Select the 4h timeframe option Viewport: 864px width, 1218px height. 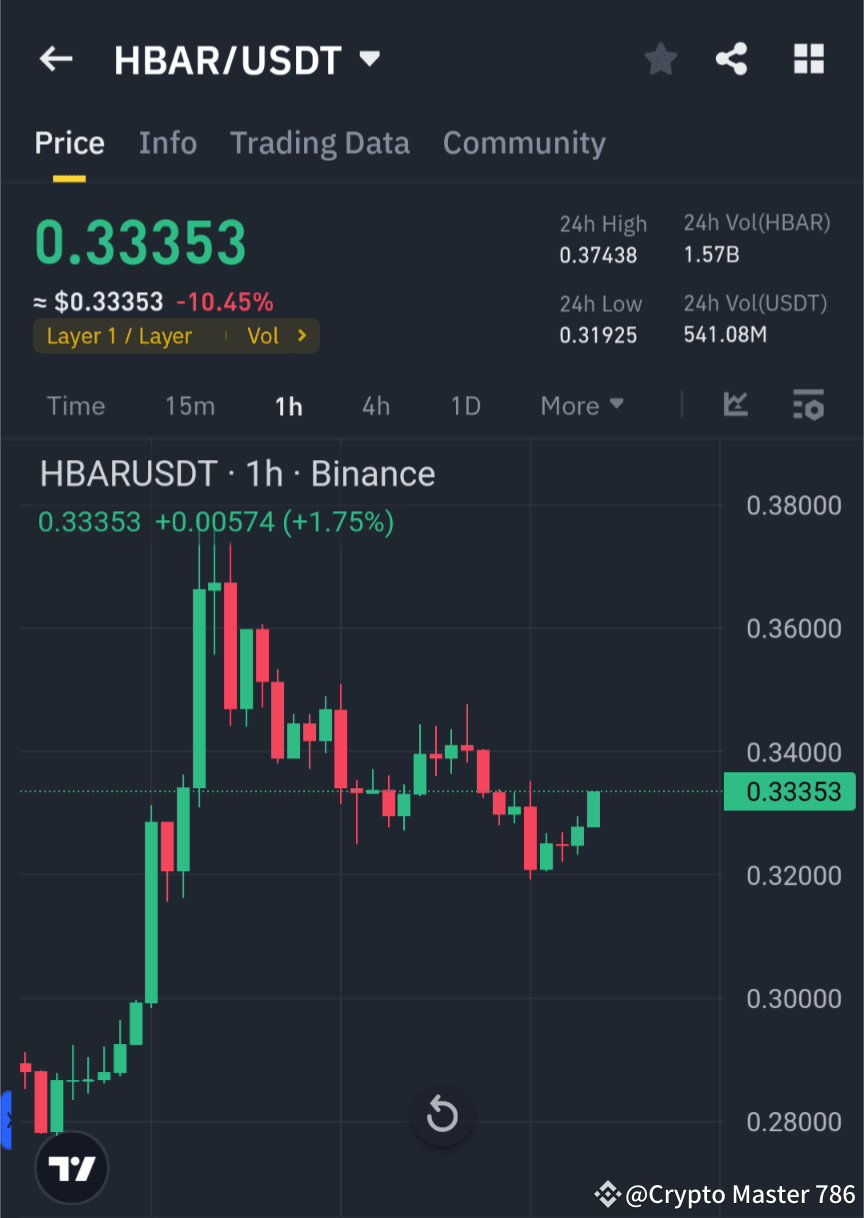tap(376, 406)
